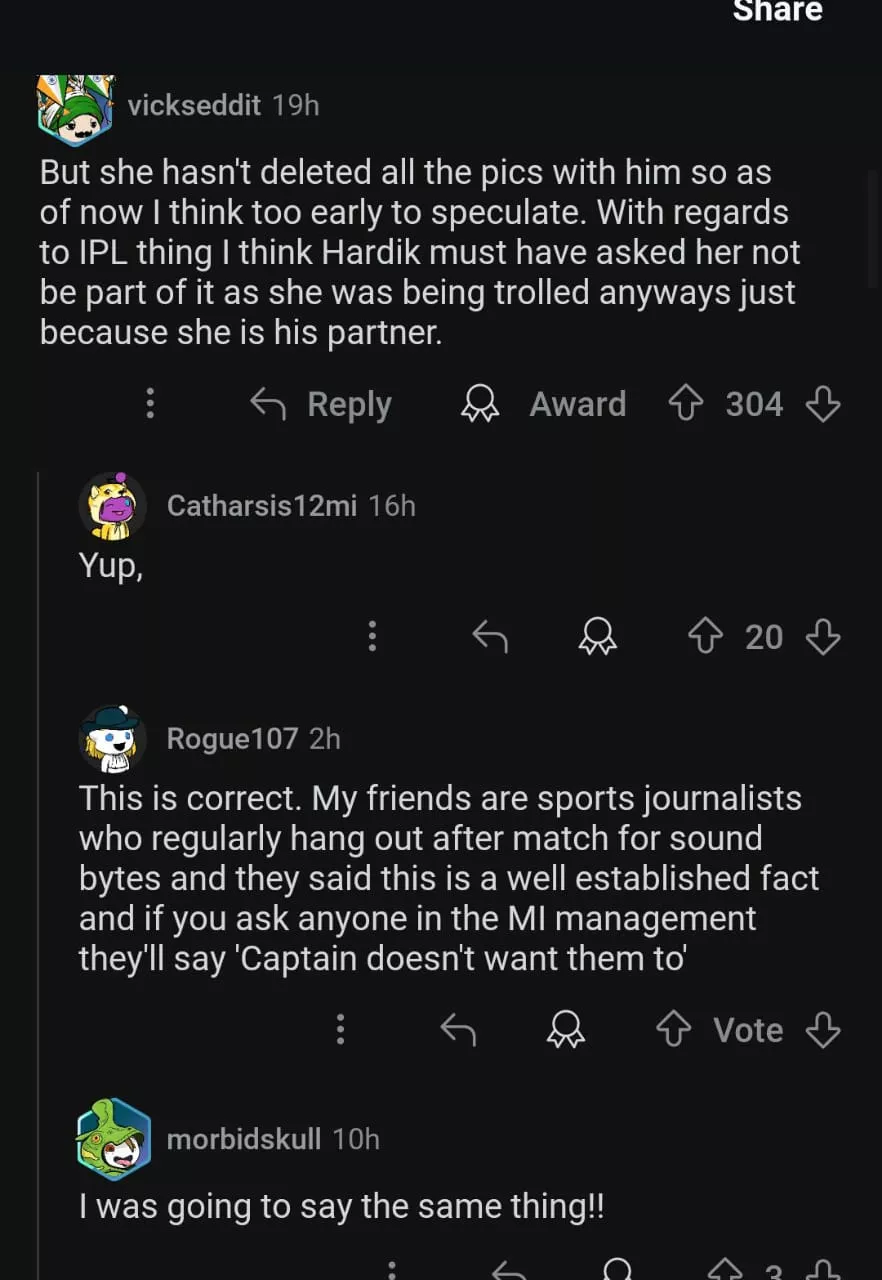Upvote vickseddit's comment with 304 votes
The image size is (882, 1280).
click(x=686, y=404)
